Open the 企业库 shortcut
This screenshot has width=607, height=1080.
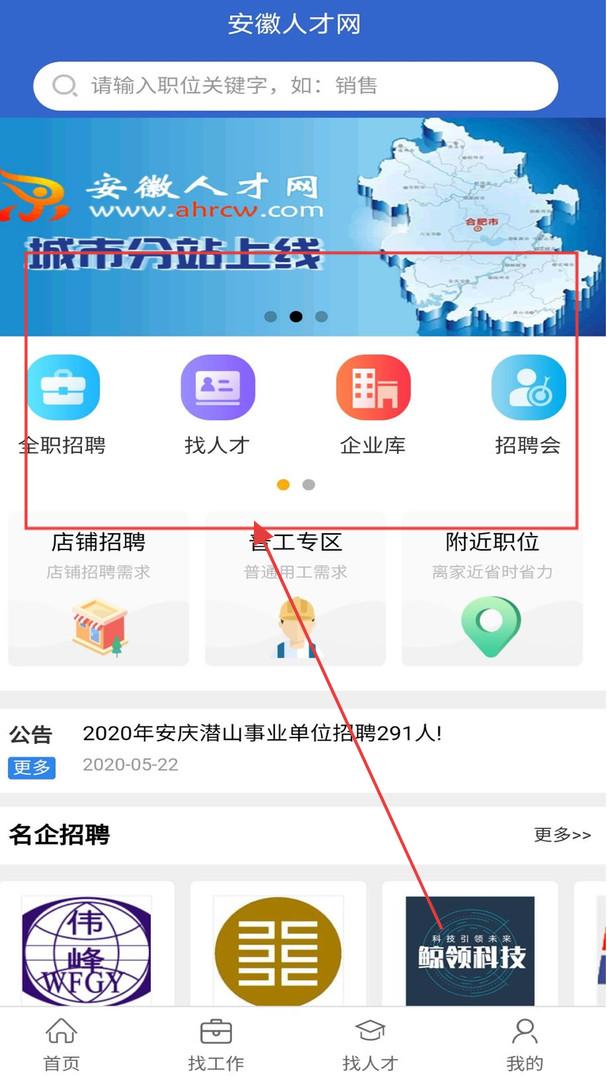tap(373, 405)
